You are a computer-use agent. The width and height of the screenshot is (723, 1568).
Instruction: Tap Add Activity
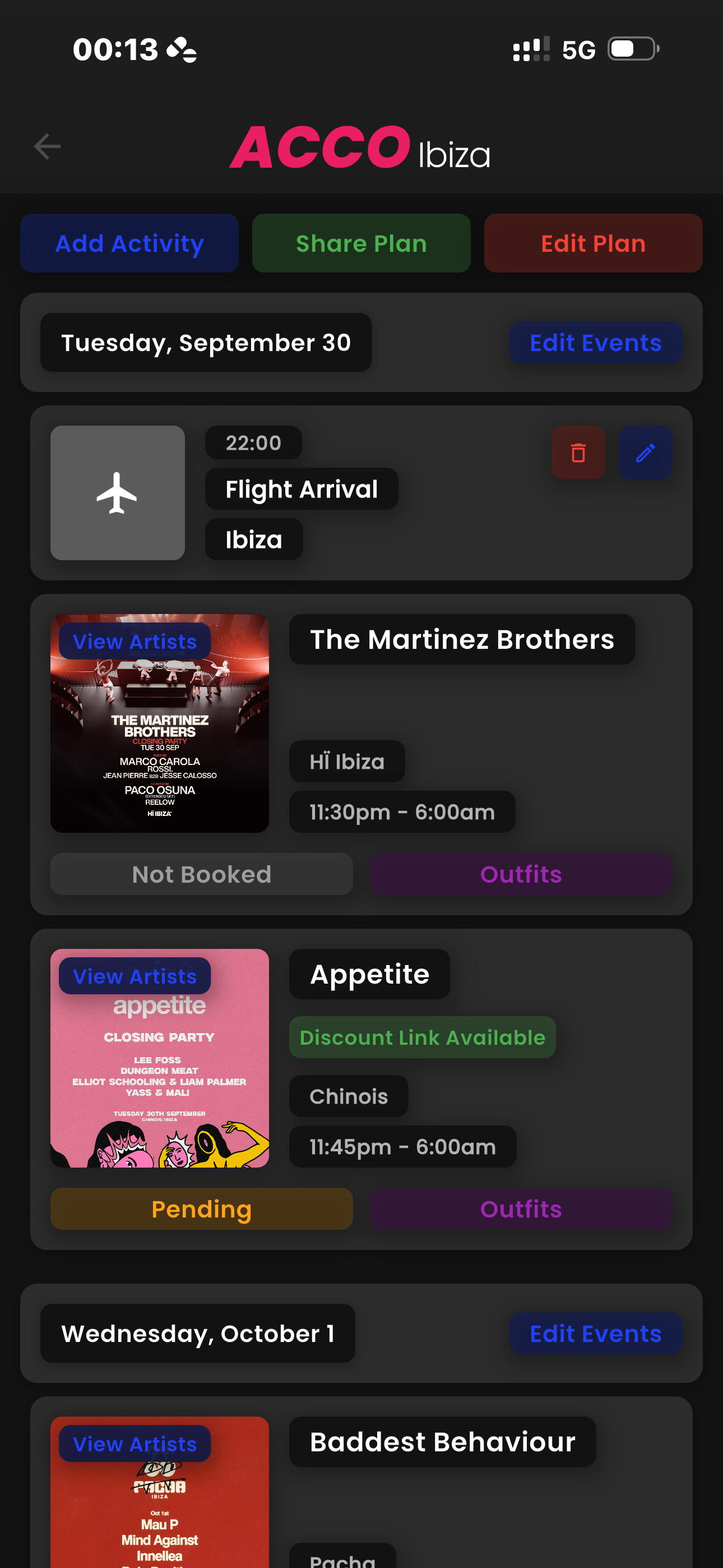[129, 243]
